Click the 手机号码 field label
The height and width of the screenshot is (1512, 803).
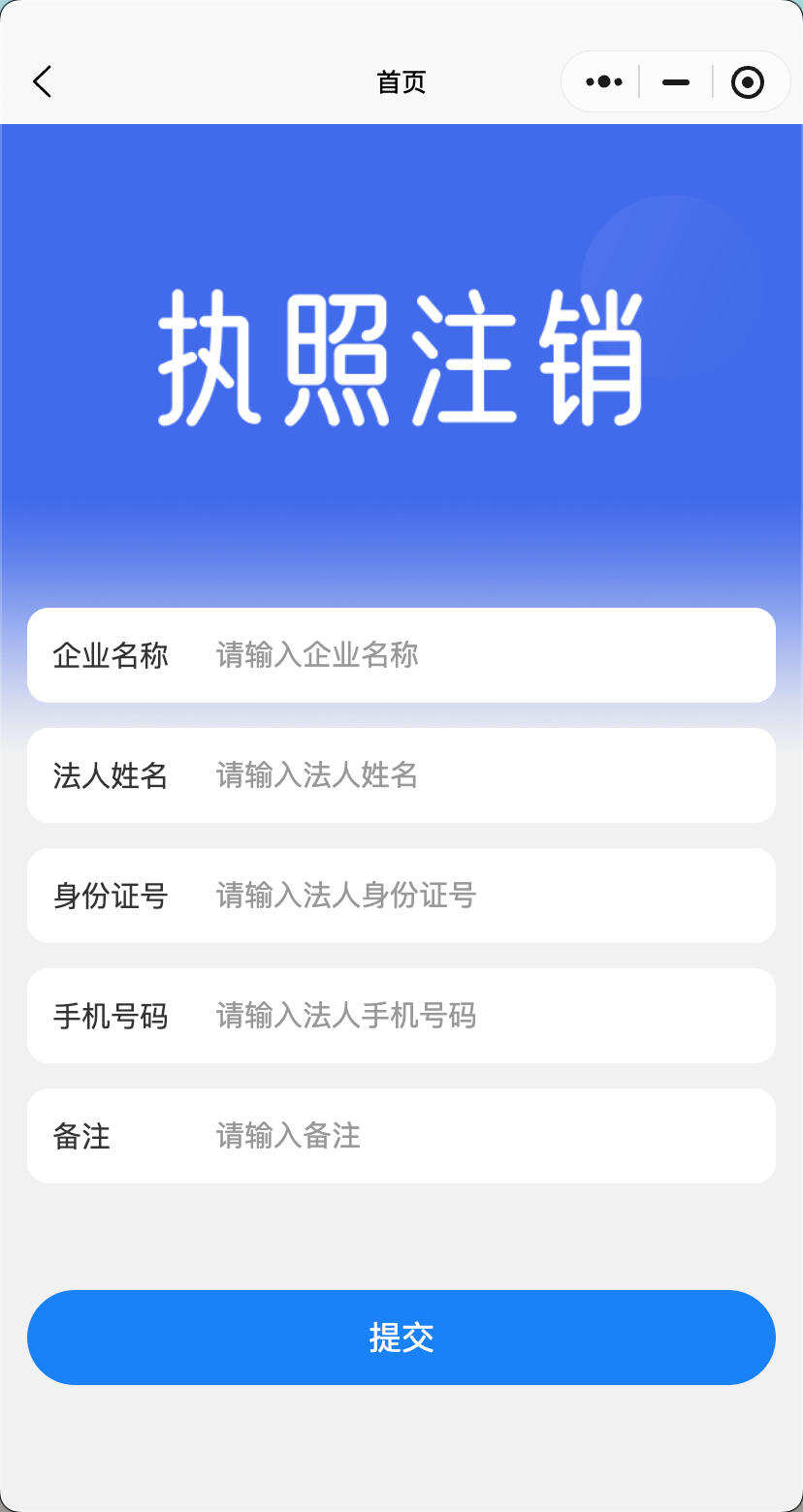(x=110, y=1015)
